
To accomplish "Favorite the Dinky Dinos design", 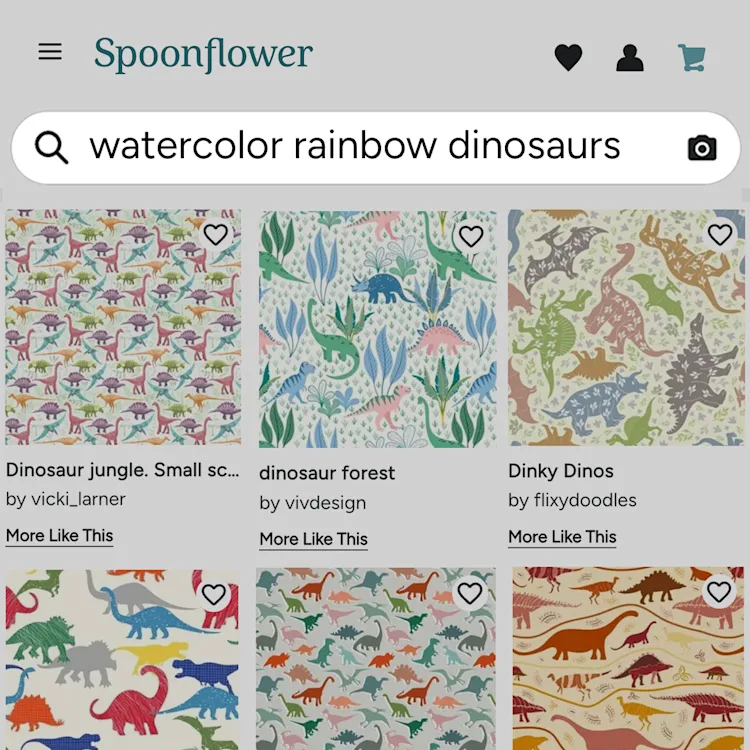I will 720,235.
